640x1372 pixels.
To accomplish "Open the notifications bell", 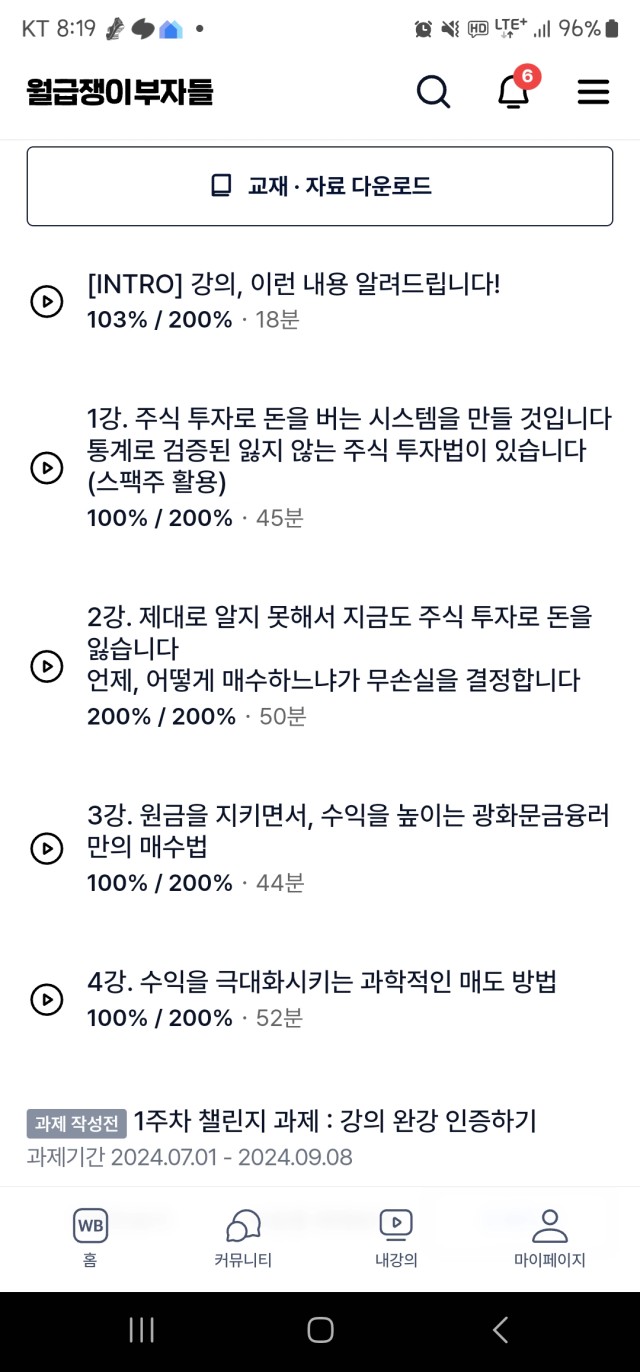I will coord(515,90).
